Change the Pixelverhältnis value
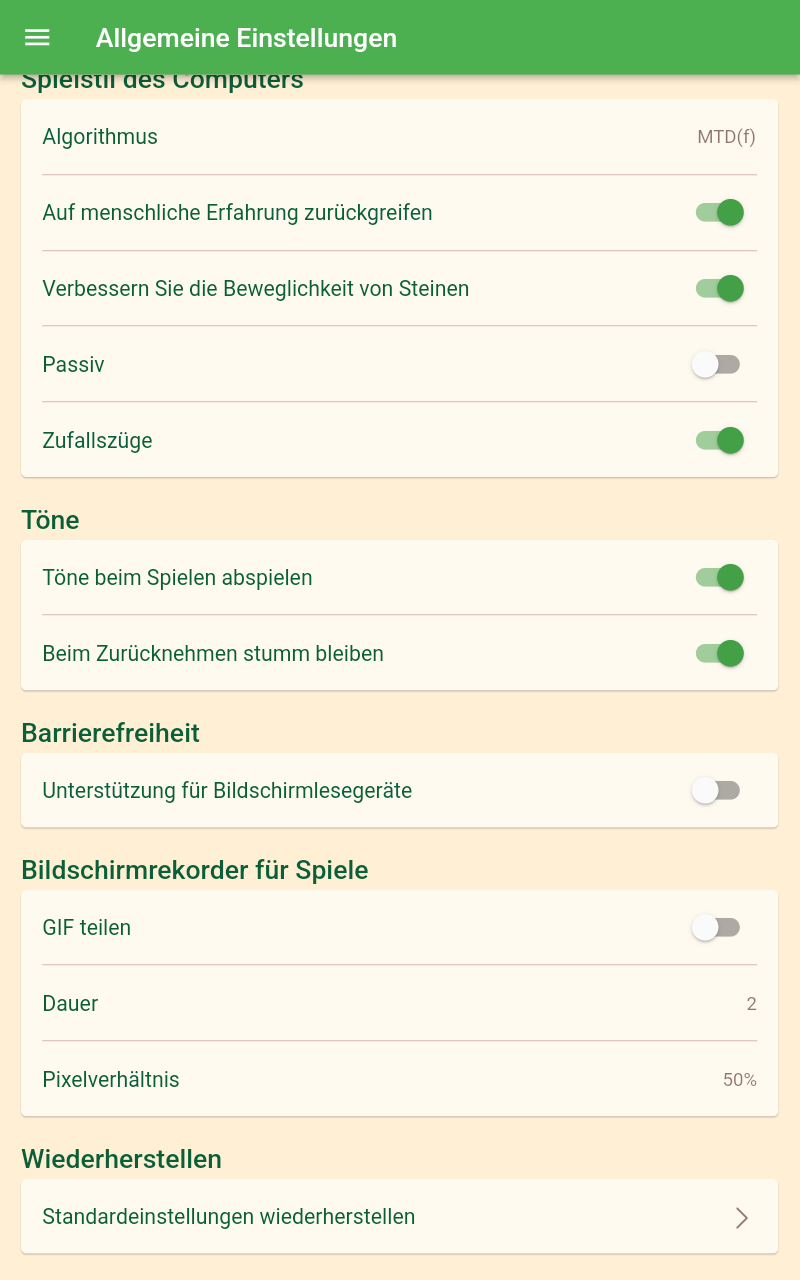This screenshot has height=1280, width=800. click(x=399, y=1079)
